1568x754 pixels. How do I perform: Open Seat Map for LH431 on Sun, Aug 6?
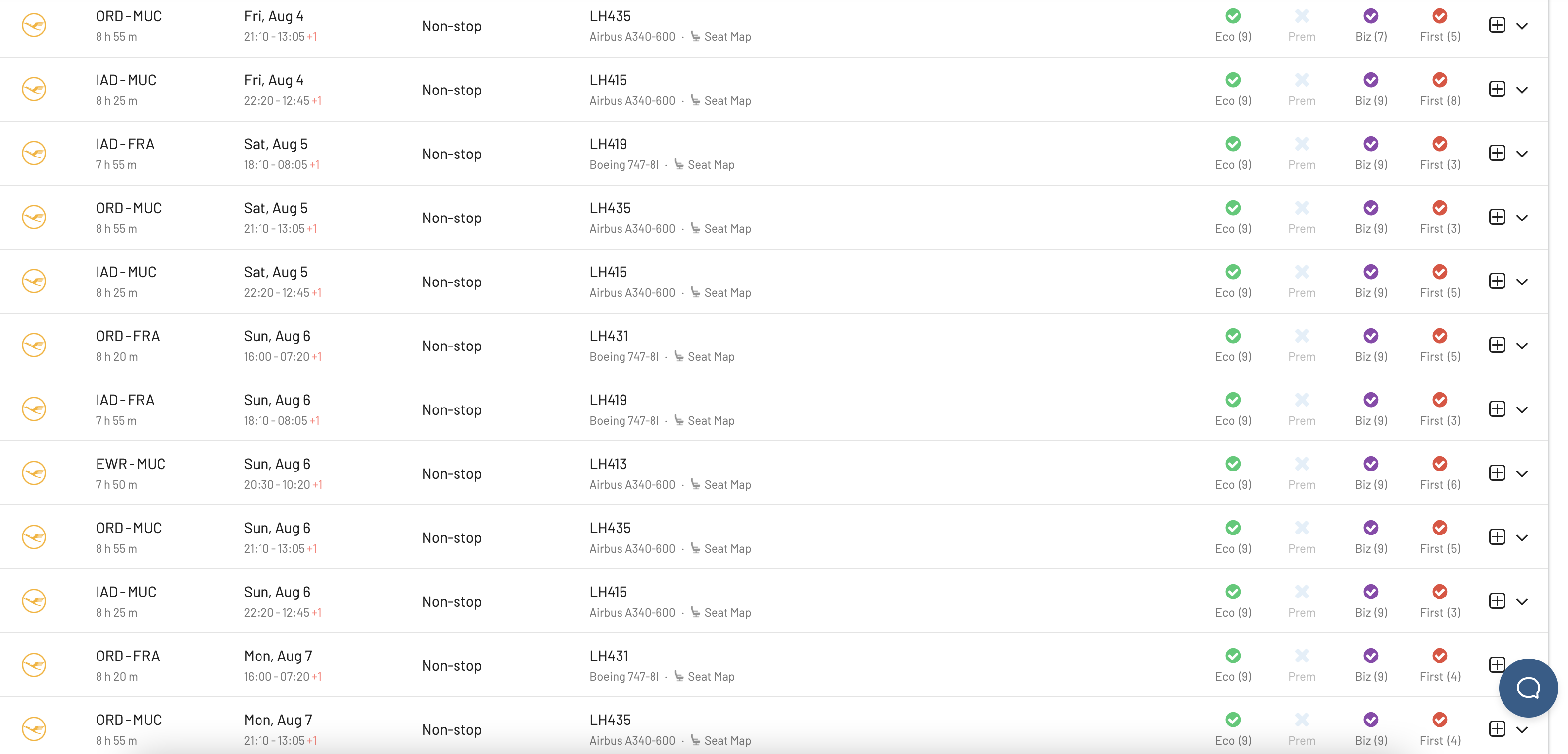click(710, 357)
